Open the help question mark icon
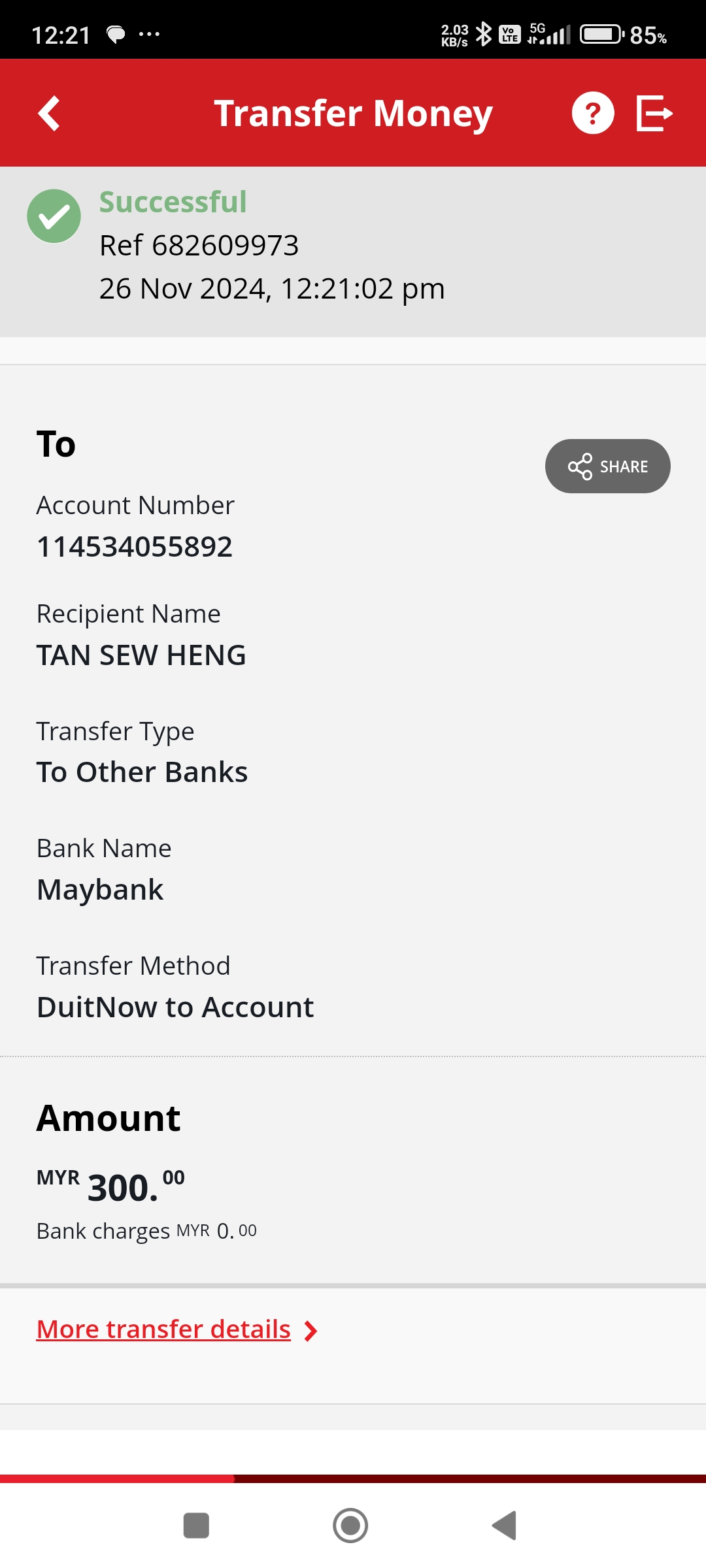The image size is (706, 1568). 592,114
